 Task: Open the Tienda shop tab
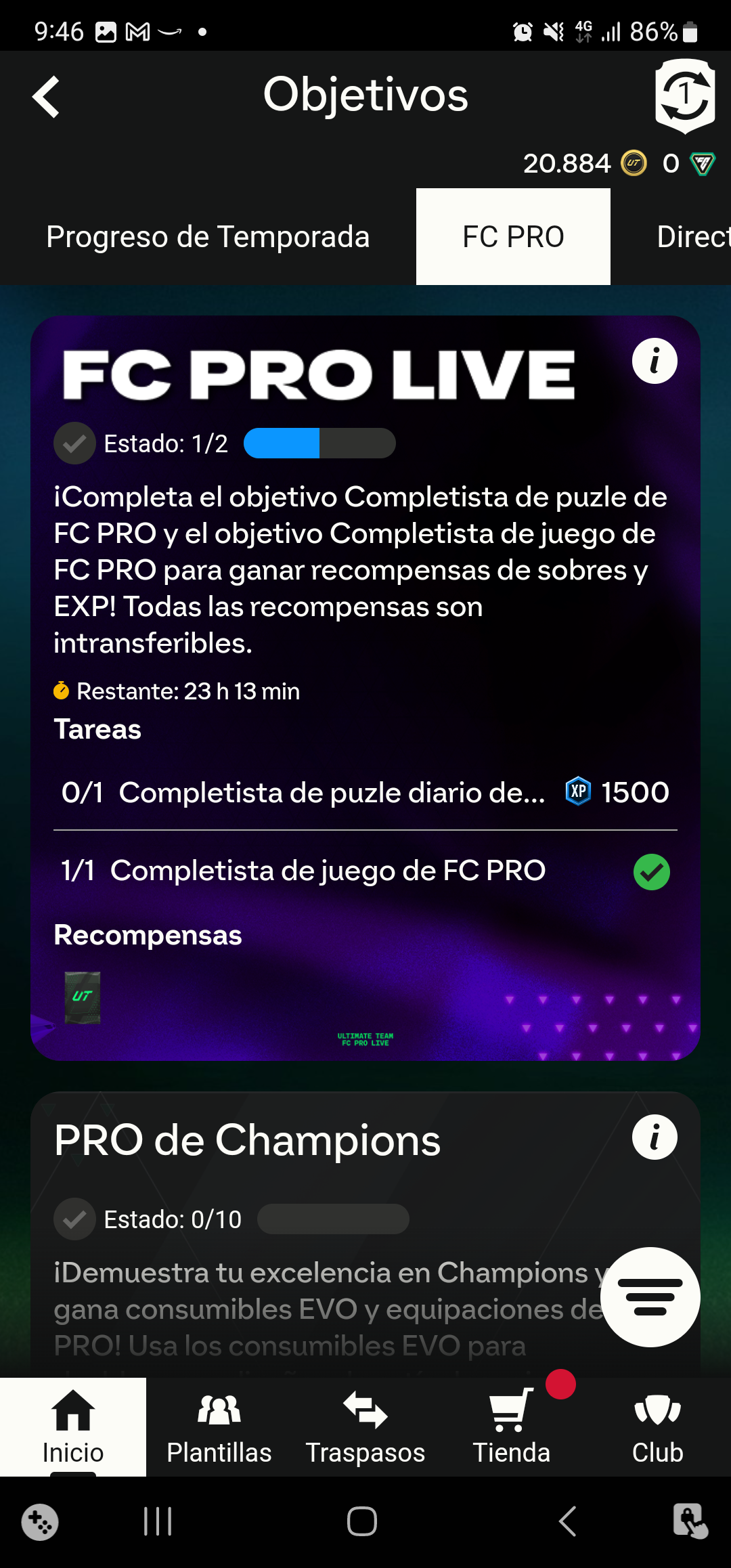[x=512, y=1427]
